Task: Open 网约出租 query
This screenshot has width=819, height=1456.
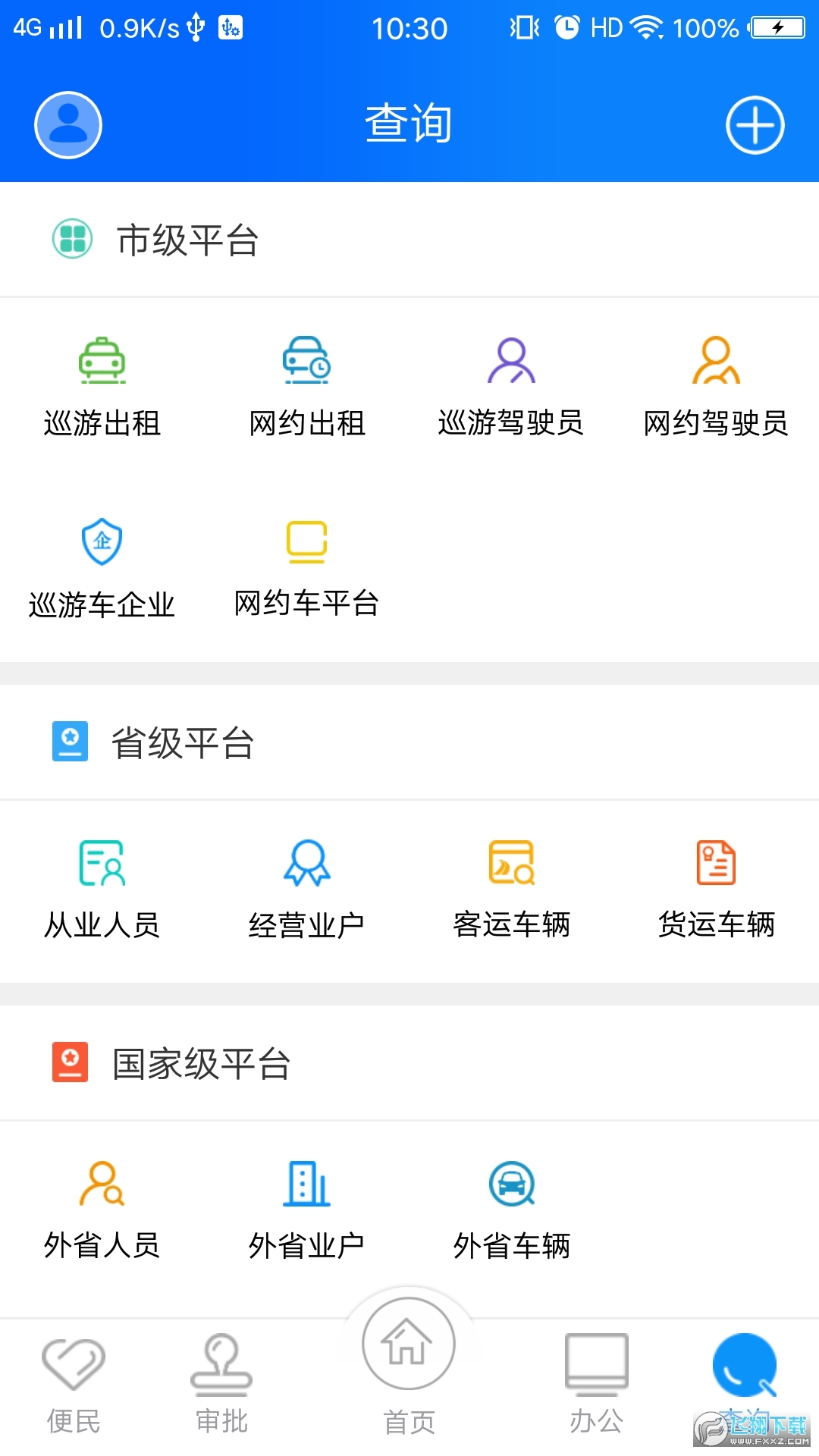Action: click(307, 387)
